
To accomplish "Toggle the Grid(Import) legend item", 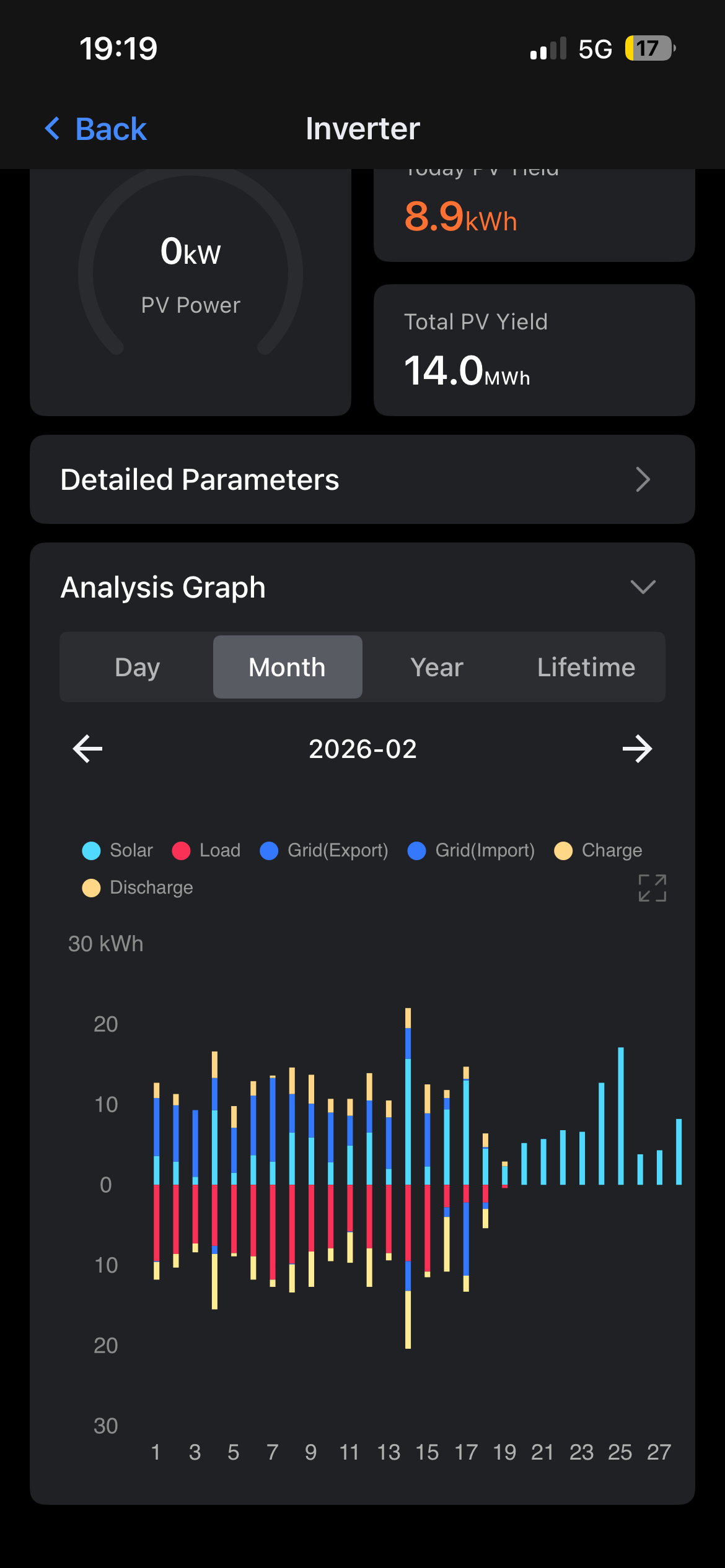I will click(472, 850).
